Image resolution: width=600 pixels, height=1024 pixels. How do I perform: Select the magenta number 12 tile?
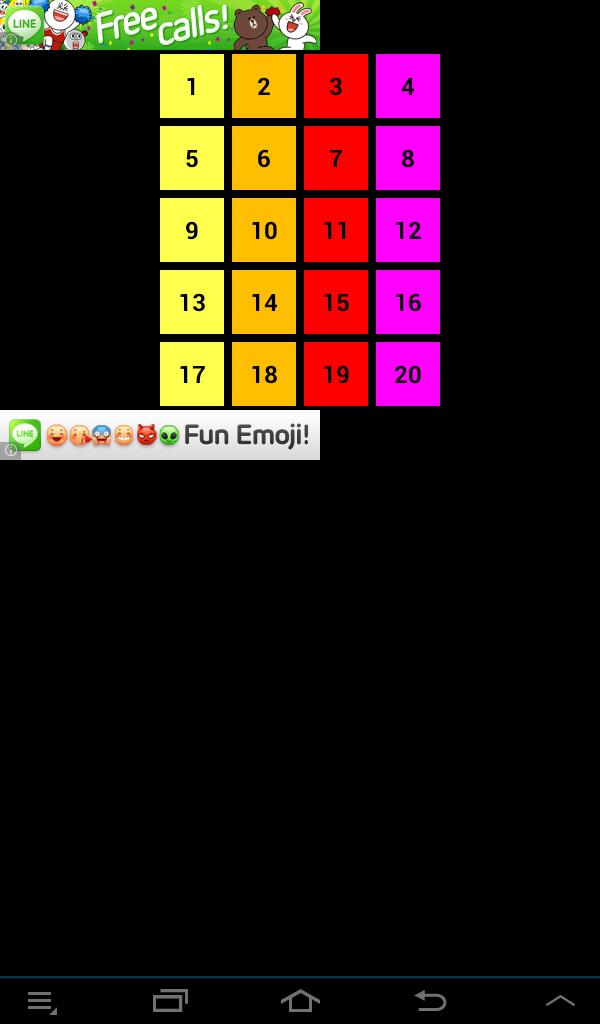pyautogui.click(x=408, y=230)
